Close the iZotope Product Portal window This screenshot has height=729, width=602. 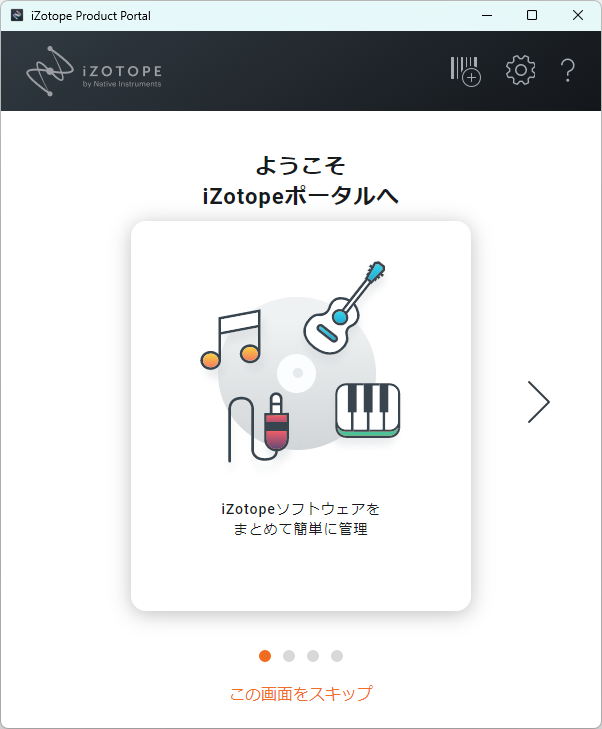point(578,15)
